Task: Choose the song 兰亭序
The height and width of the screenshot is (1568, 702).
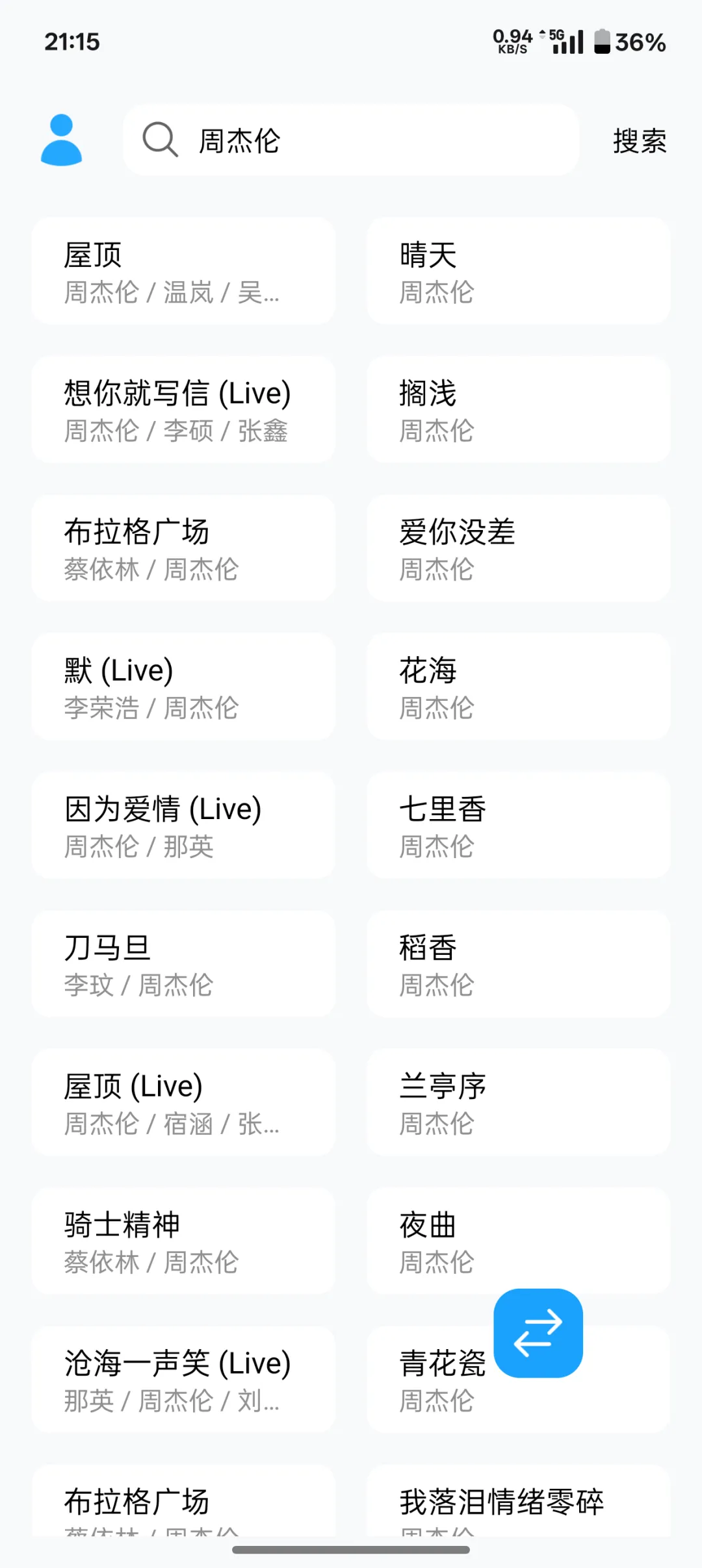Action: [518, 1103]
